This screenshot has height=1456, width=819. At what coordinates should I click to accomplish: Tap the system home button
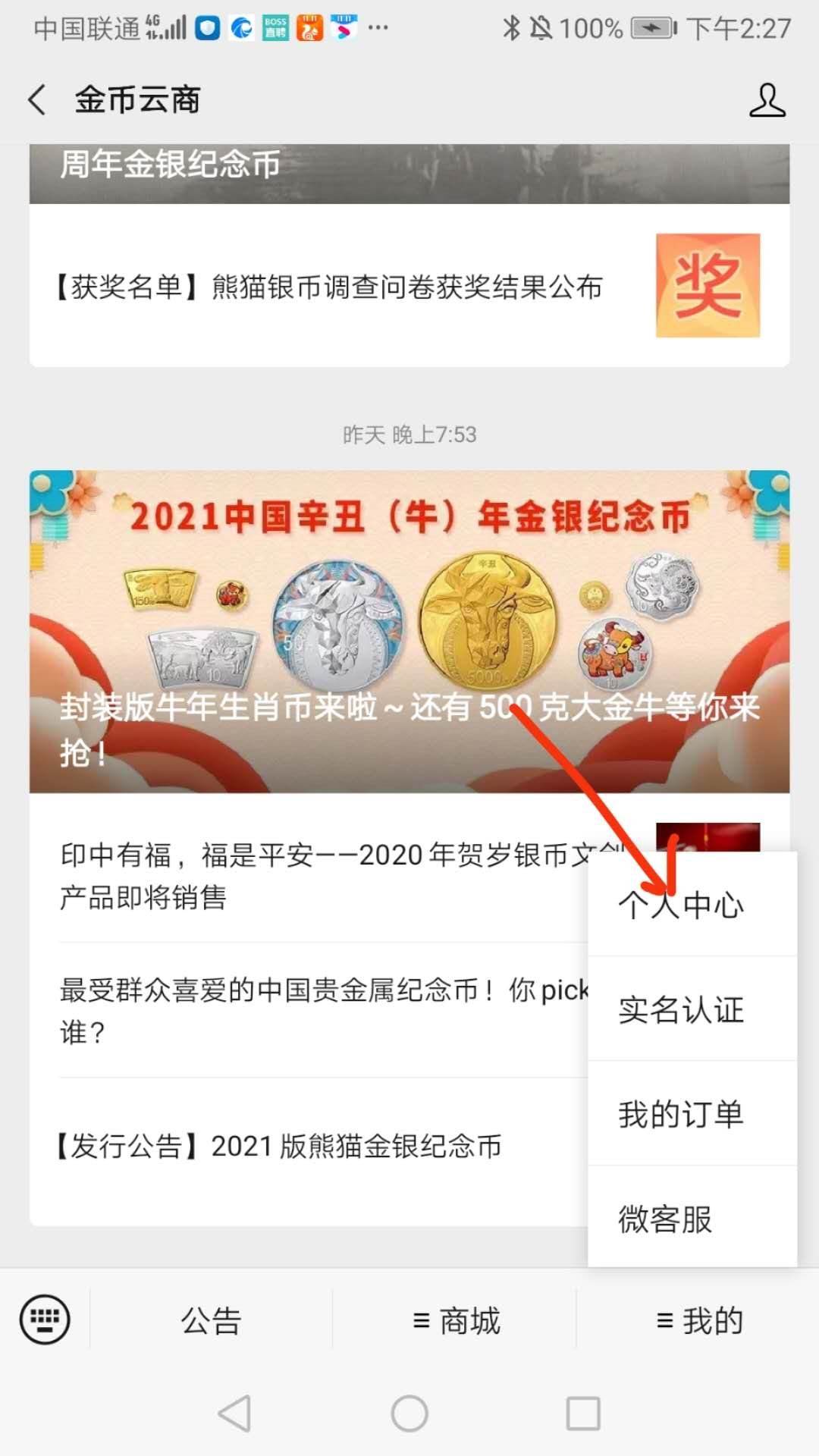(409, 1414)
